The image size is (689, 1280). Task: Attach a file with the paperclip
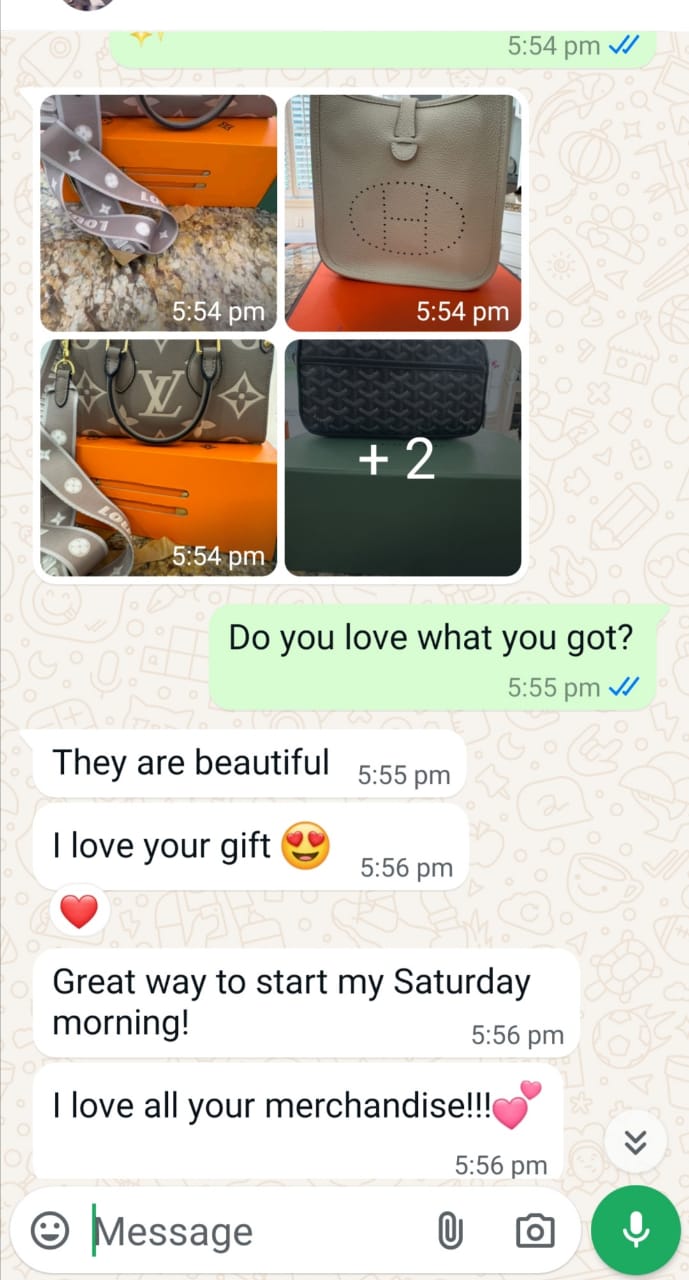tap(450, 1231)
